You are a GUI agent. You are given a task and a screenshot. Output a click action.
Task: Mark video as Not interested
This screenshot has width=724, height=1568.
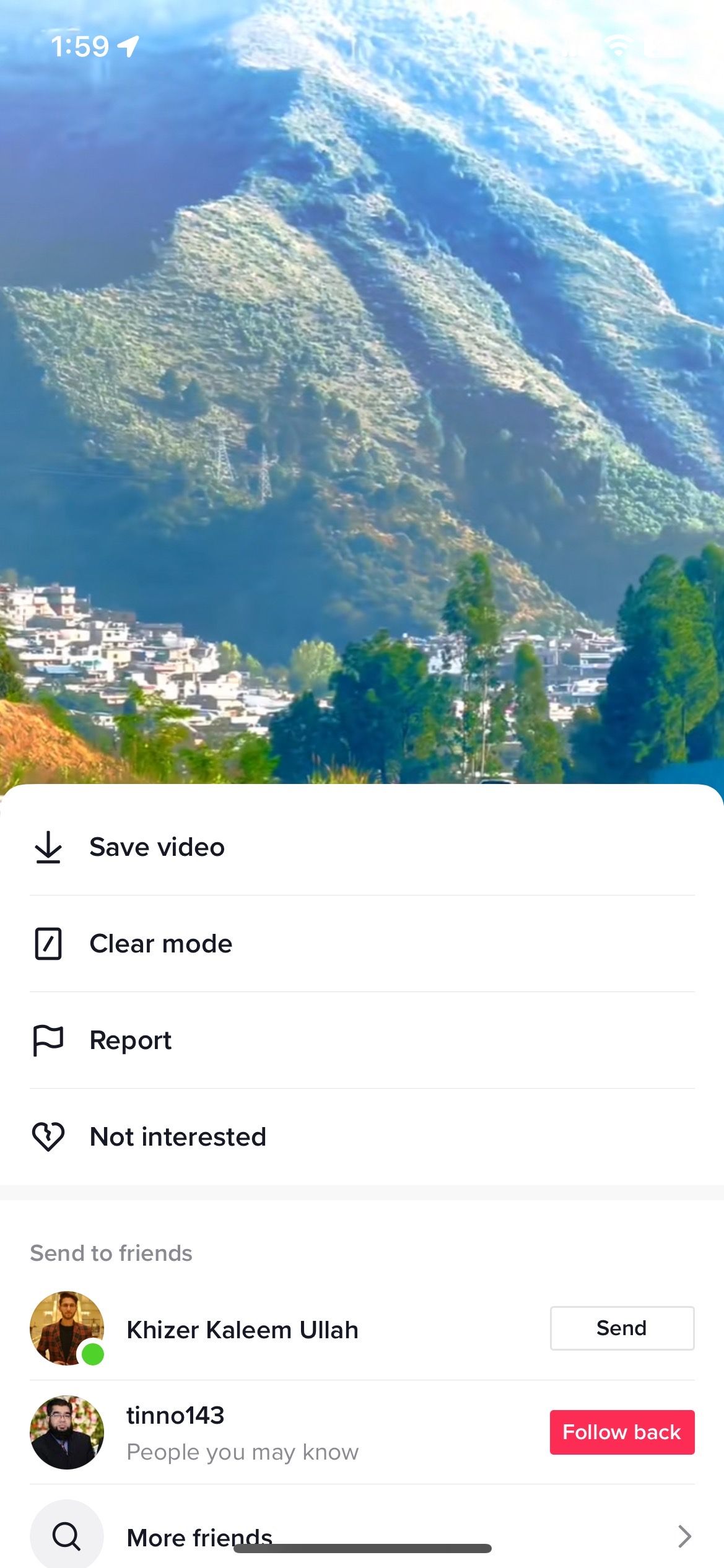point(178,1137)
